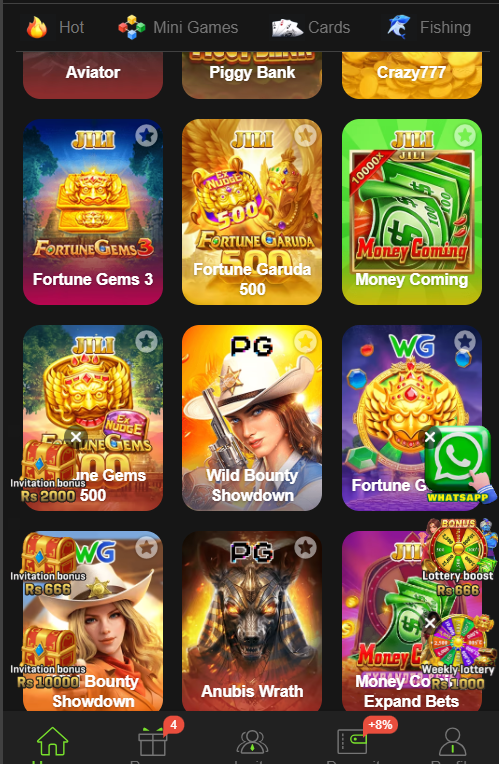499x764 pixels.
Task: Close the WhatsApp floating widget
Action: pyautogui.click(x=430, y=437)
